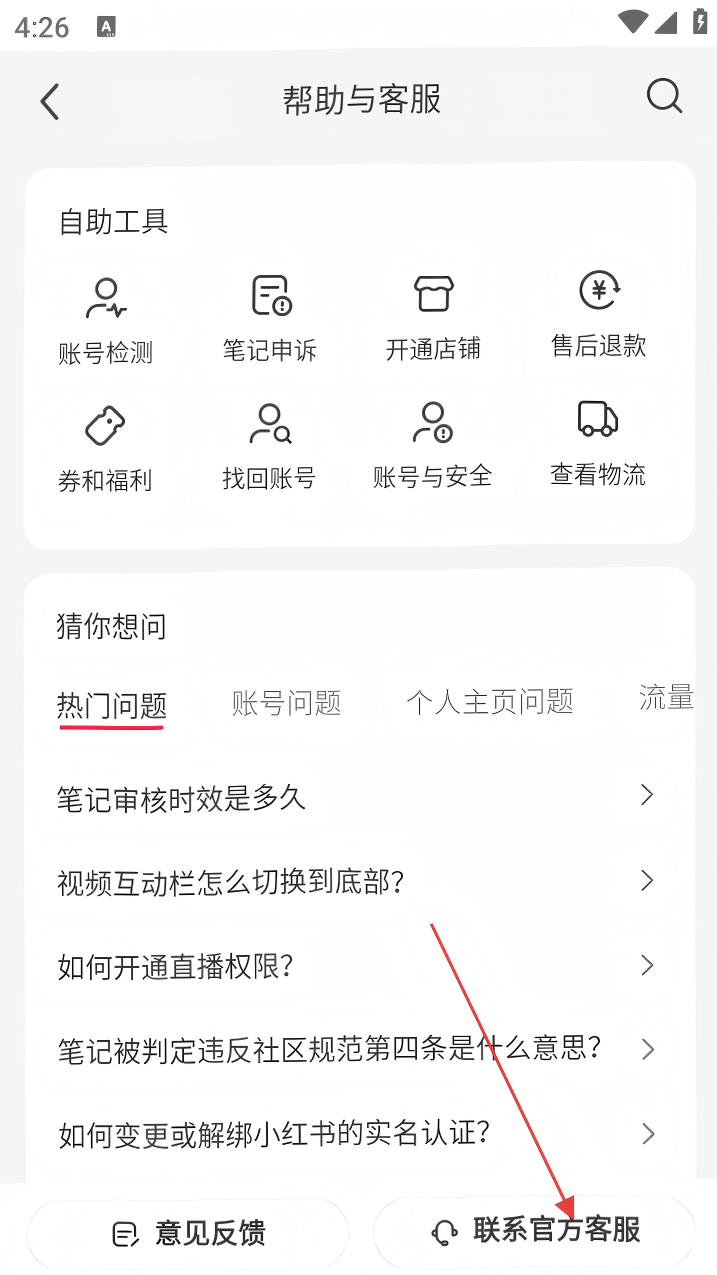
Task: Open 如何变更或解绑小红书的实名认证 question
Action: click(356, 1134)
